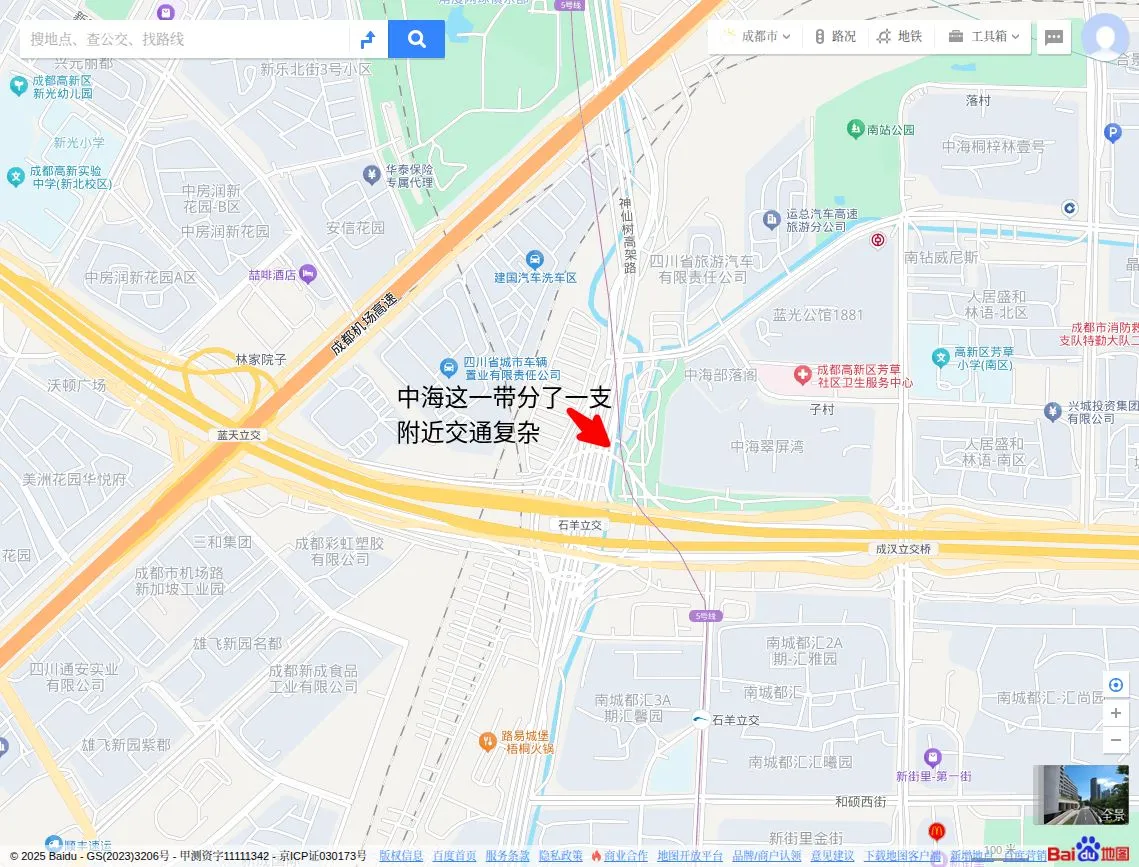Go to 百度首页 link
The image size is (1139, 867).
coord(454,856)
